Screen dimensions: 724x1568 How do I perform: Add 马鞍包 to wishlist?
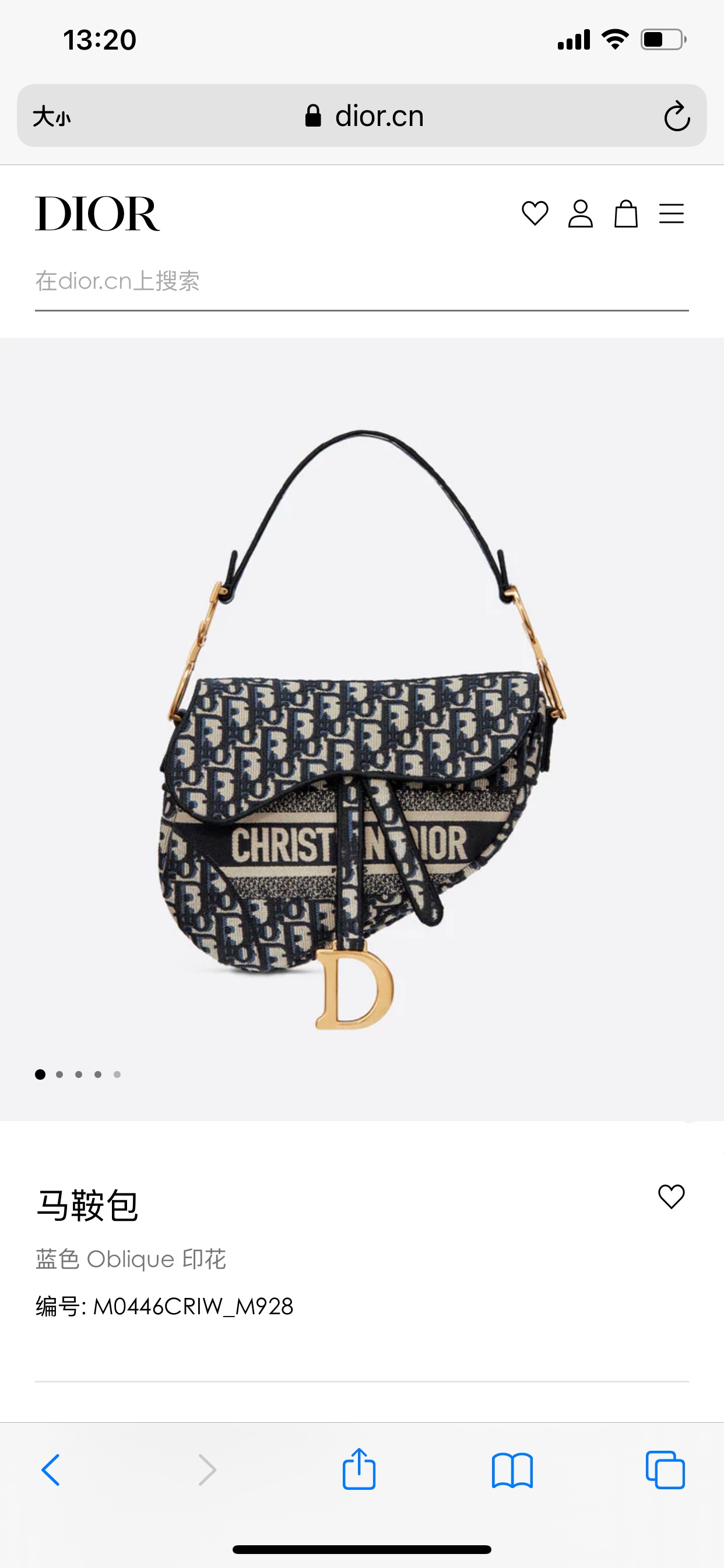(x=671, y=1196)
